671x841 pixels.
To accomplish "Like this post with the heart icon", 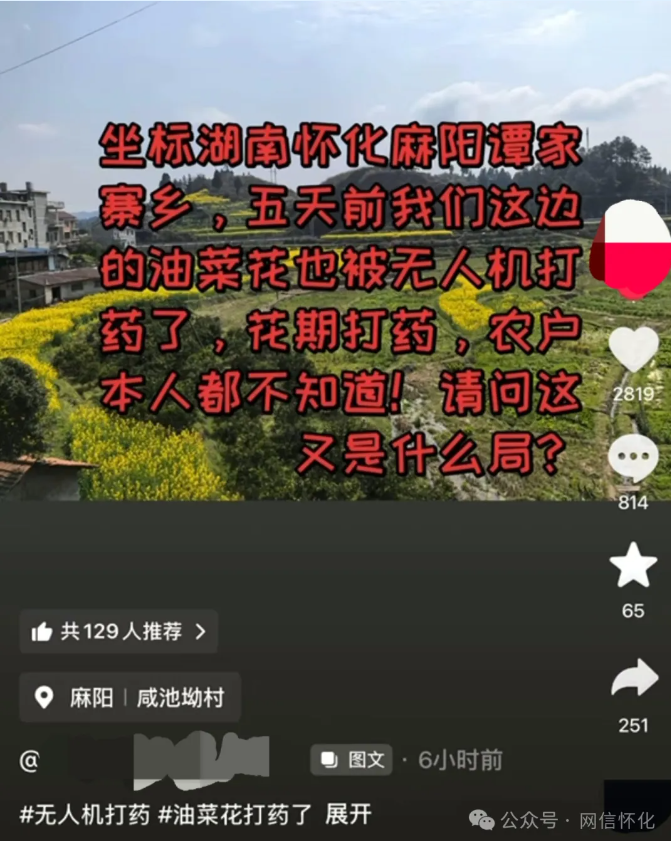I will tap(633, 349).
